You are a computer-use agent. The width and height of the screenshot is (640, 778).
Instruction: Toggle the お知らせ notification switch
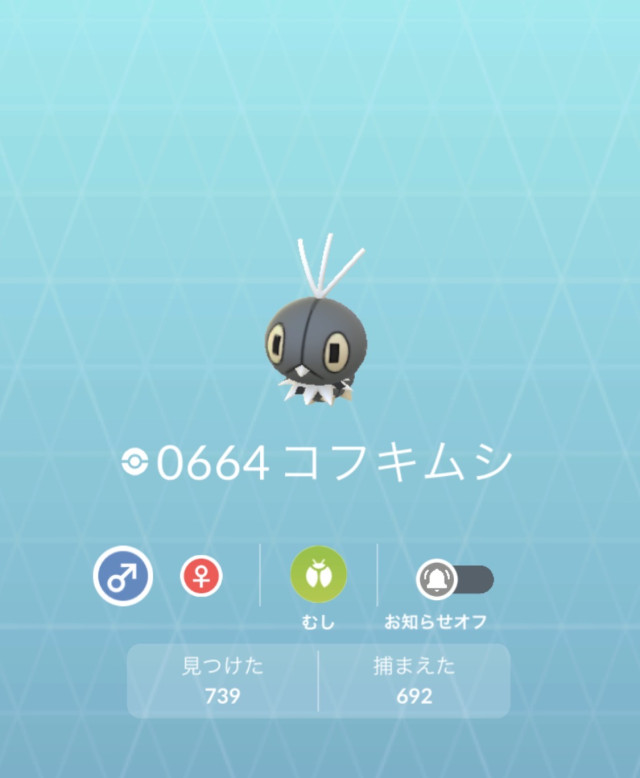[x=454, y=579]
